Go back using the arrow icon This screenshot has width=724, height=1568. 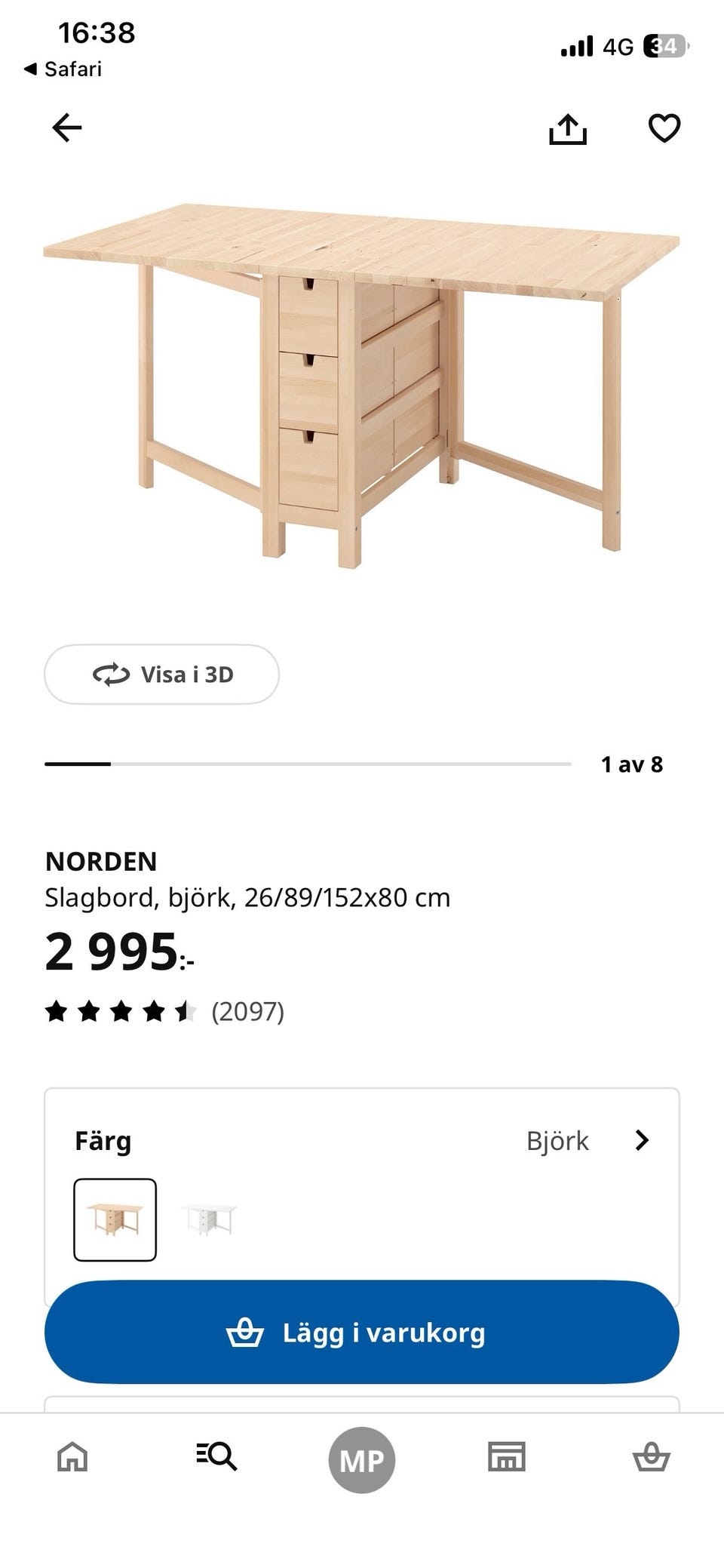pos(66,128)
